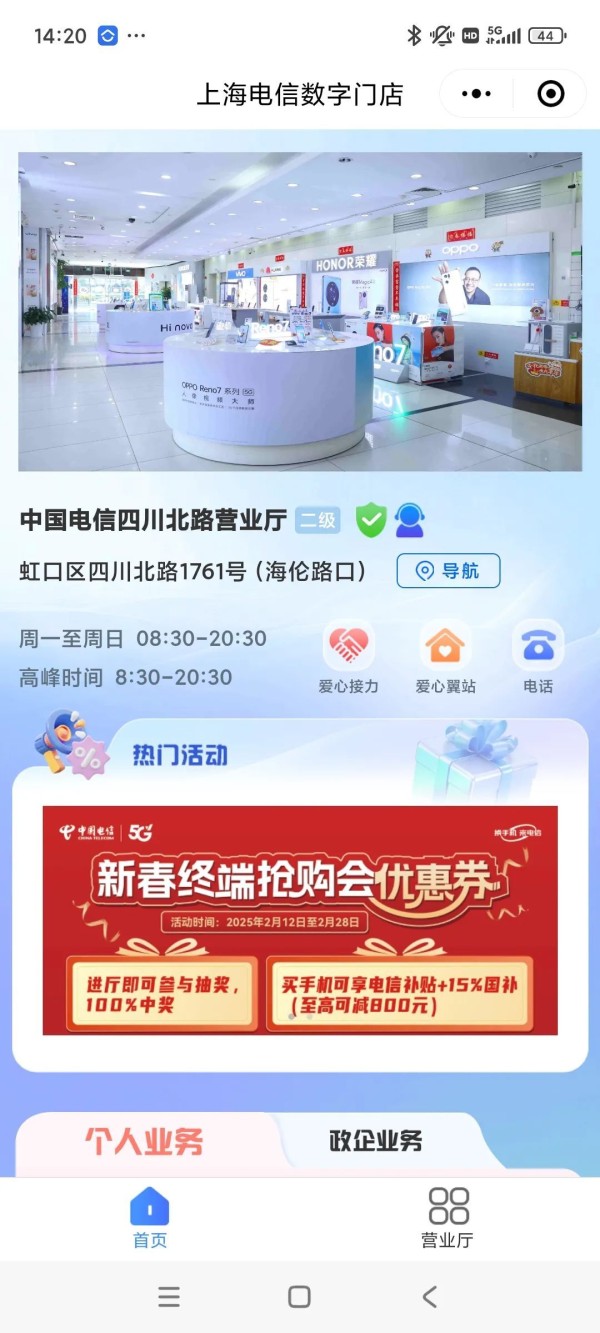Open recent apps from system bar
Image resolution: width=600 pixels, height=1333 pixels.
tap(169, 1297)
